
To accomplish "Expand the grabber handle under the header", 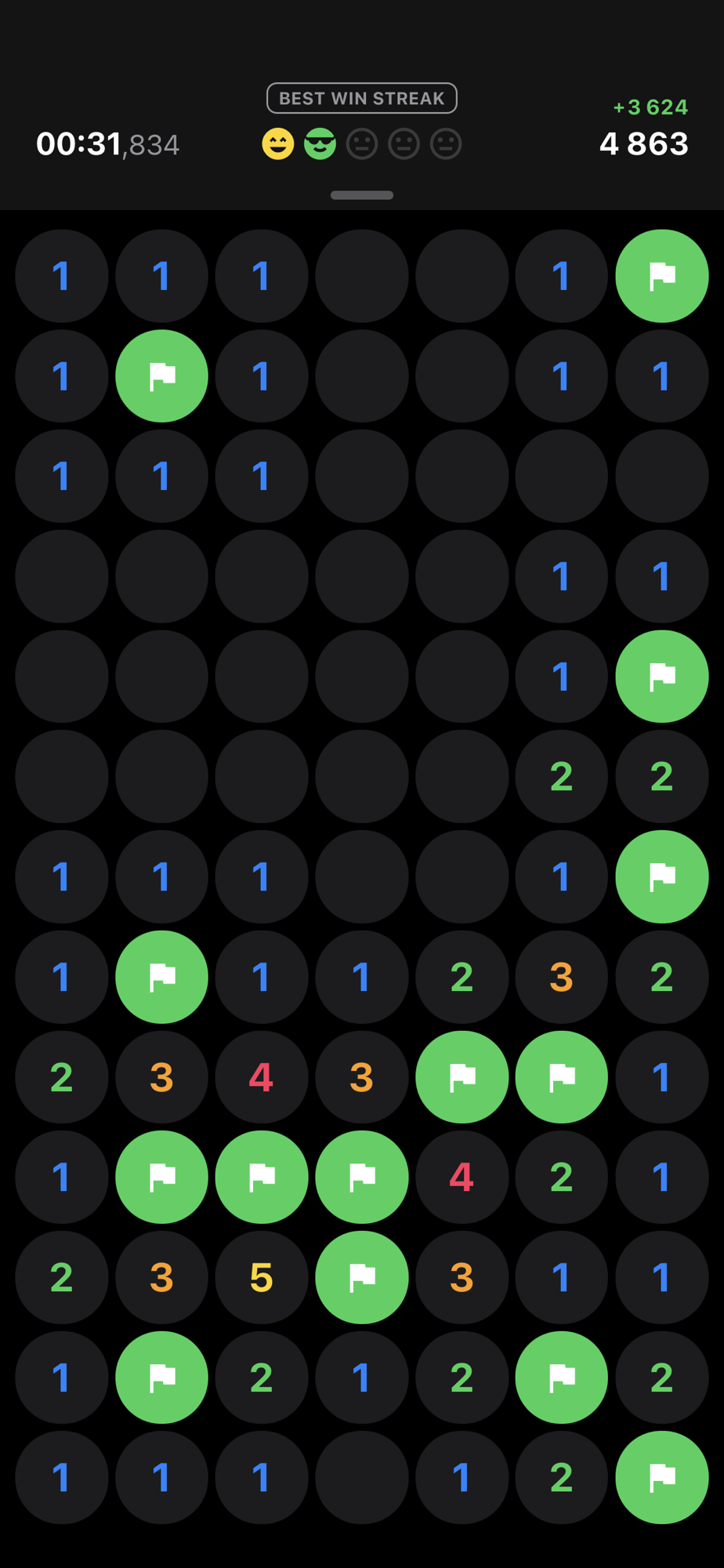I will [361, 195].
